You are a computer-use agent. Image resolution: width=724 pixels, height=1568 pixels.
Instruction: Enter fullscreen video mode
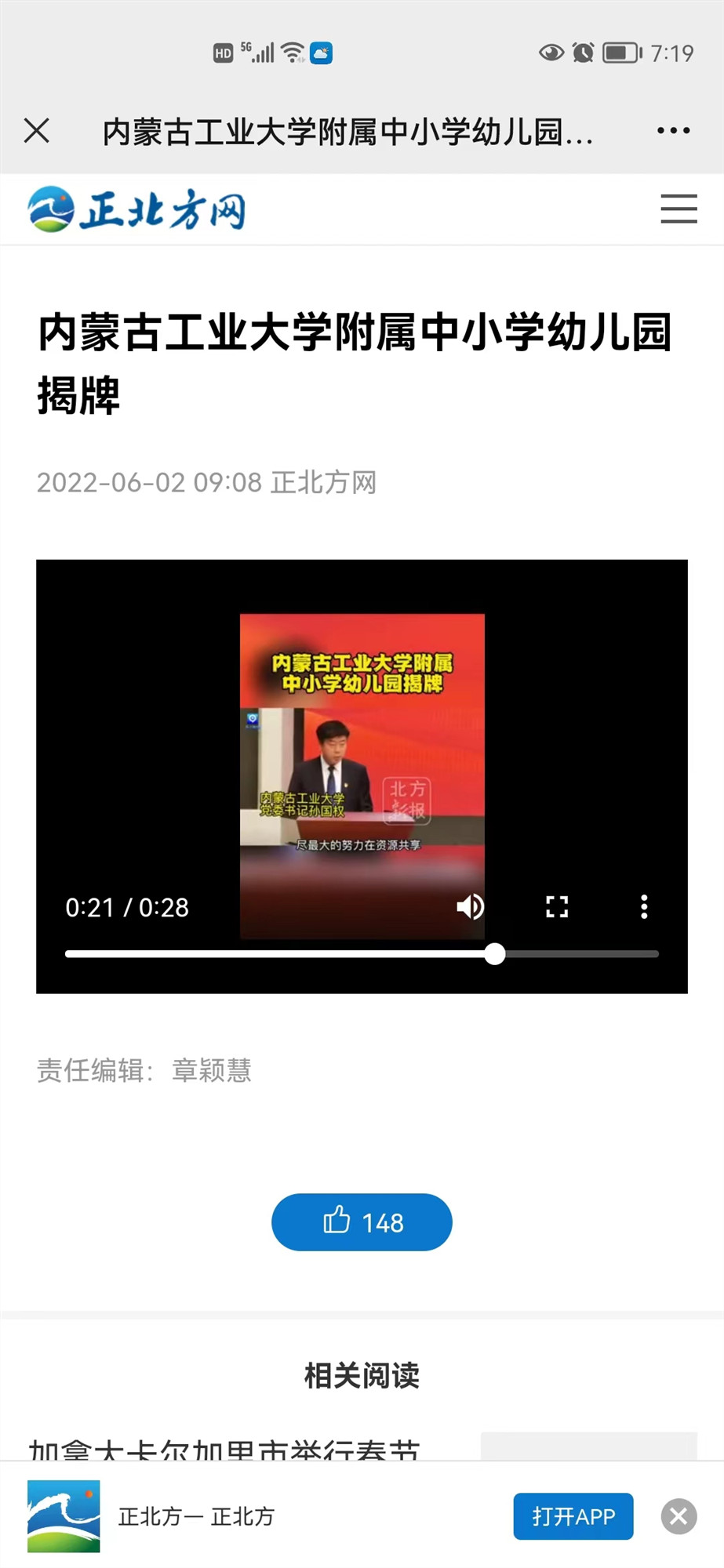click(557, 906)
